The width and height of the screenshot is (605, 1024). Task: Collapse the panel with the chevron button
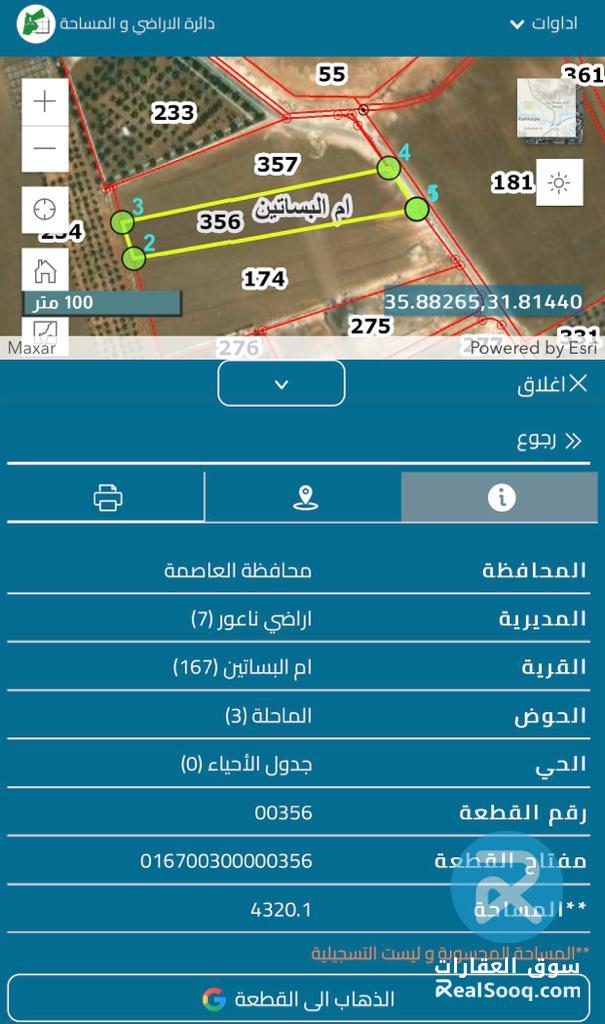(281, 384)
